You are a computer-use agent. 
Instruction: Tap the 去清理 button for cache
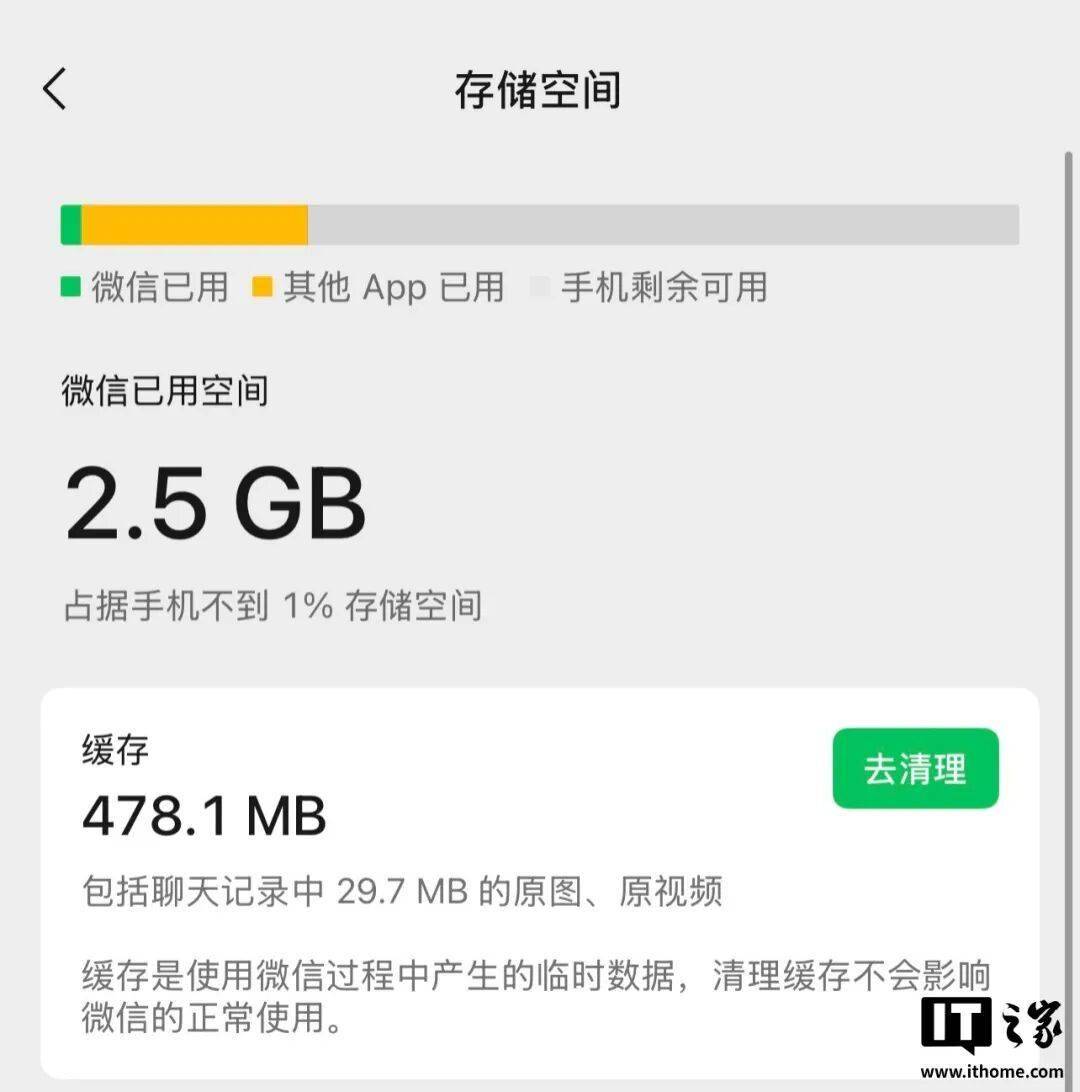915,768
